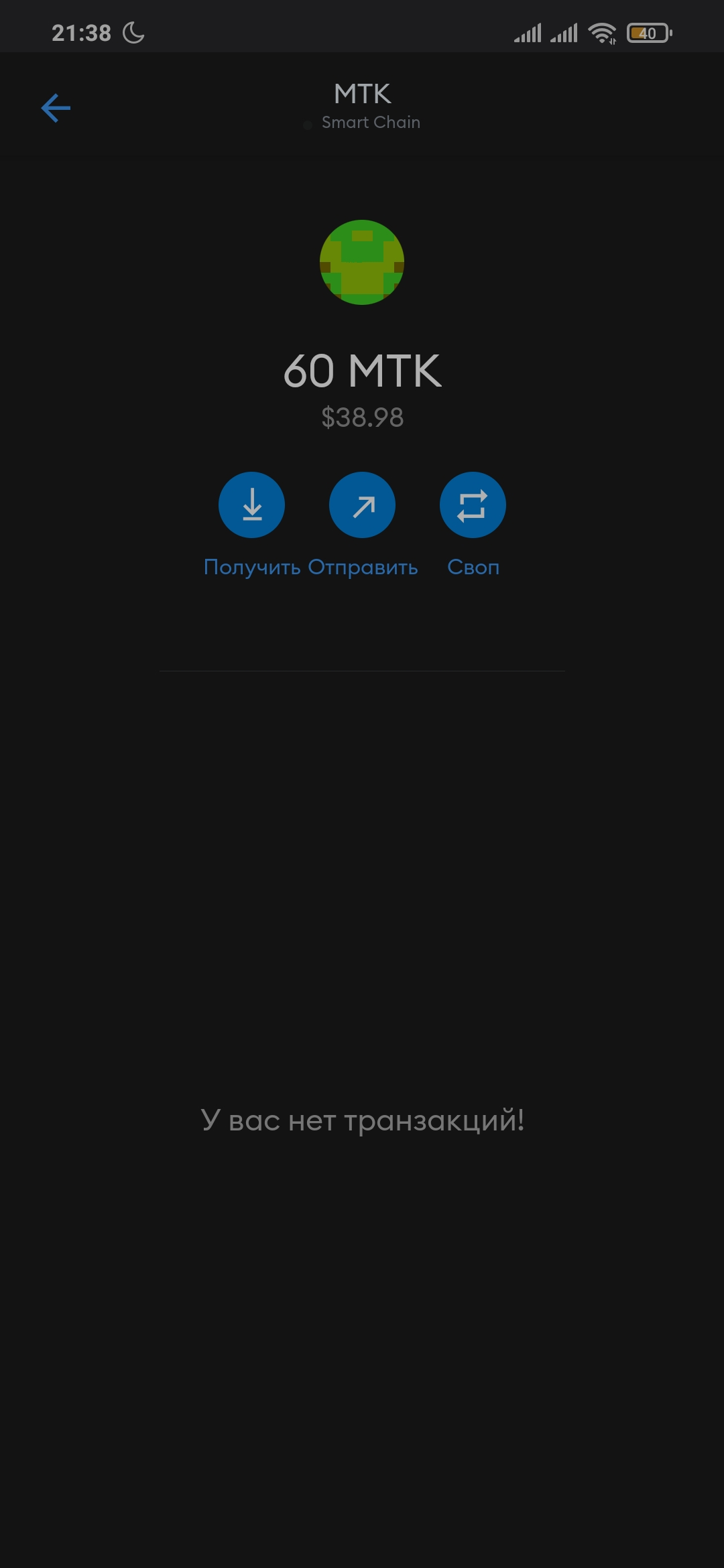Tap the Отправить (send) button
This screenshot has width=724, height=1568.
362,505
